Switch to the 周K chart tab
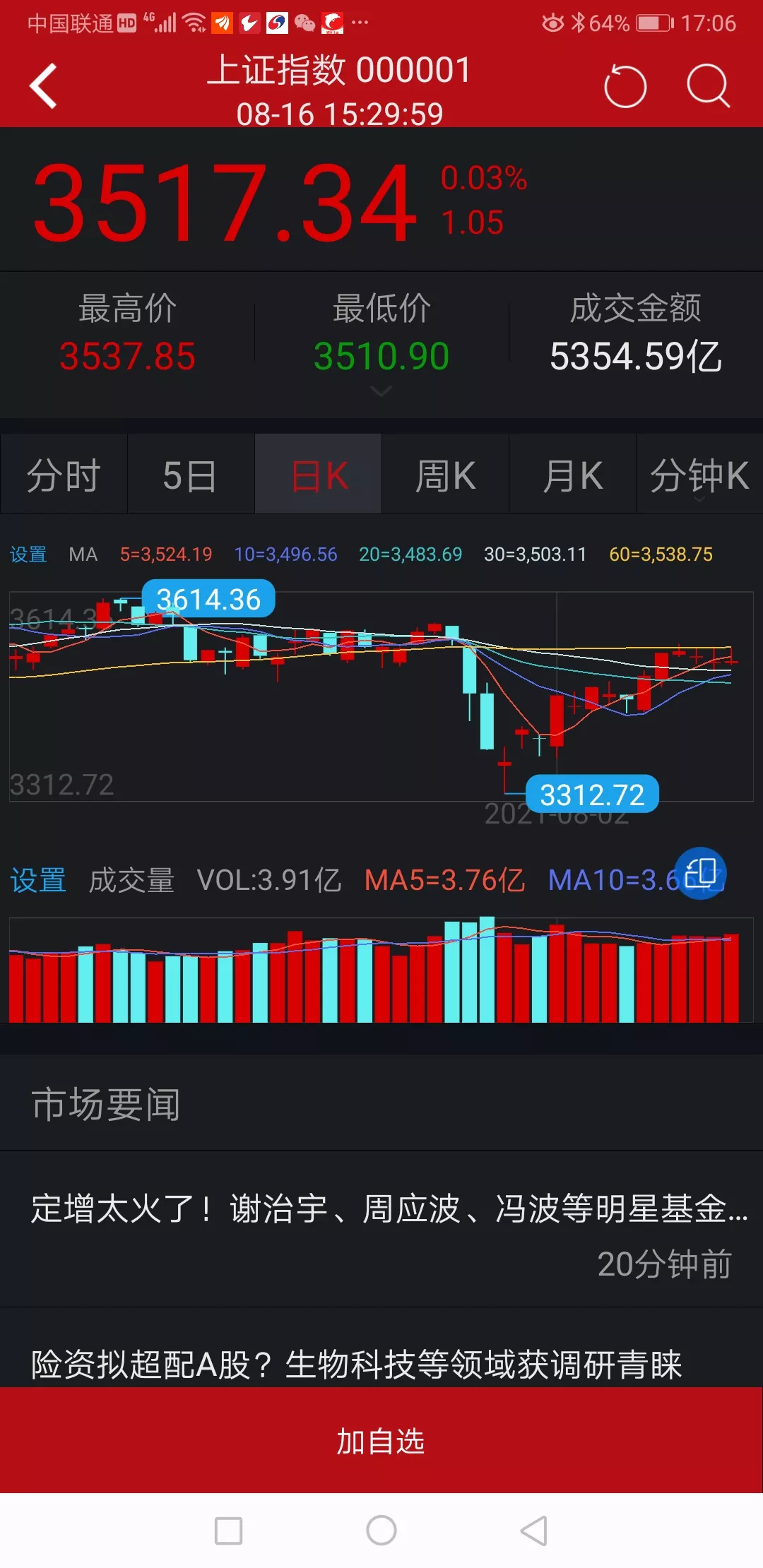This screenshot has width=763, height=1568. pyautogui.click(x=446, y=475)
